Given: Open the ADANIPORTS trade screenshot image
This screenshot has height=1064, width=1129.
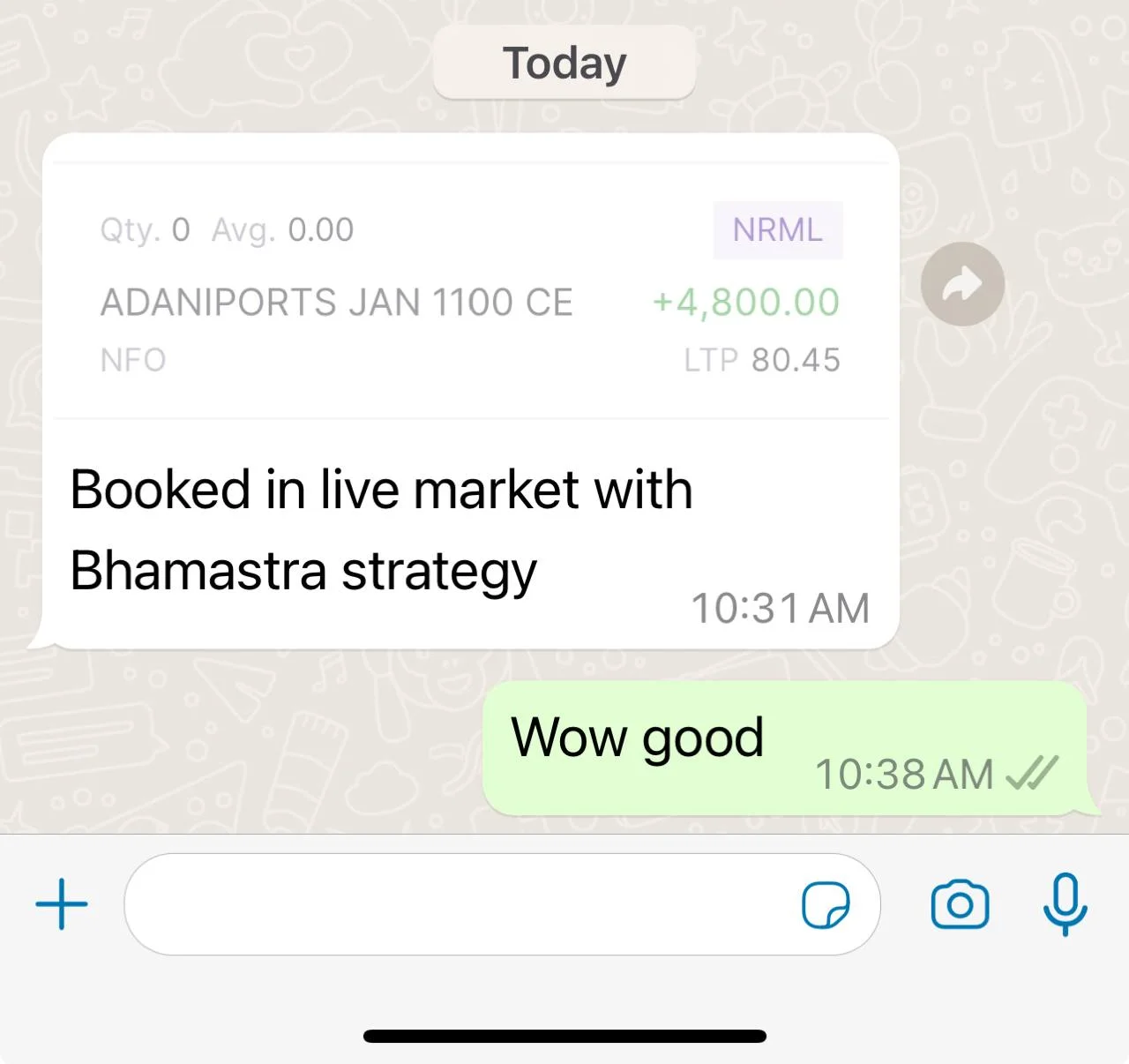Looking at the screenshot, I should tap(470, 291).
